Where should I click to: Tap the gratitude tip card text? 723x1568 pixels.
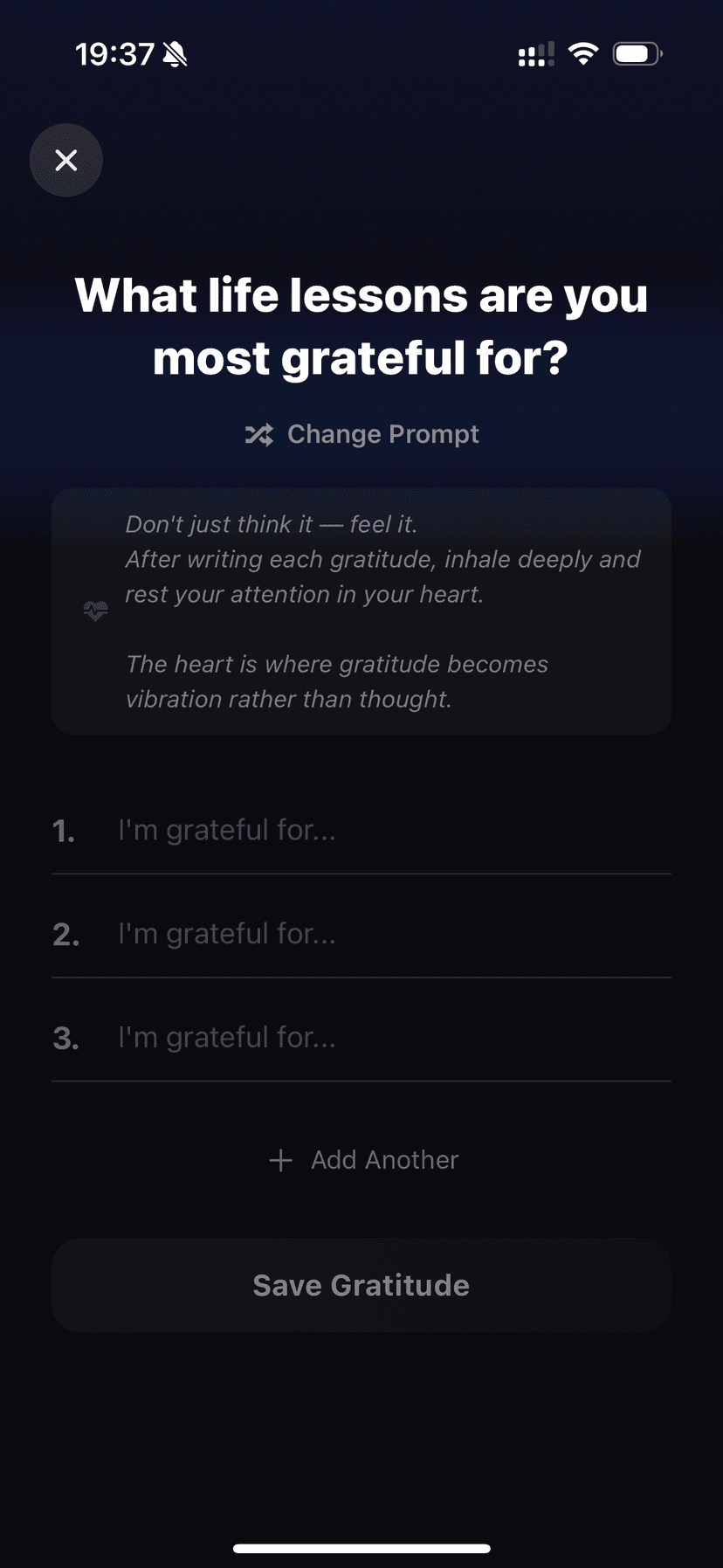(382, 611)
